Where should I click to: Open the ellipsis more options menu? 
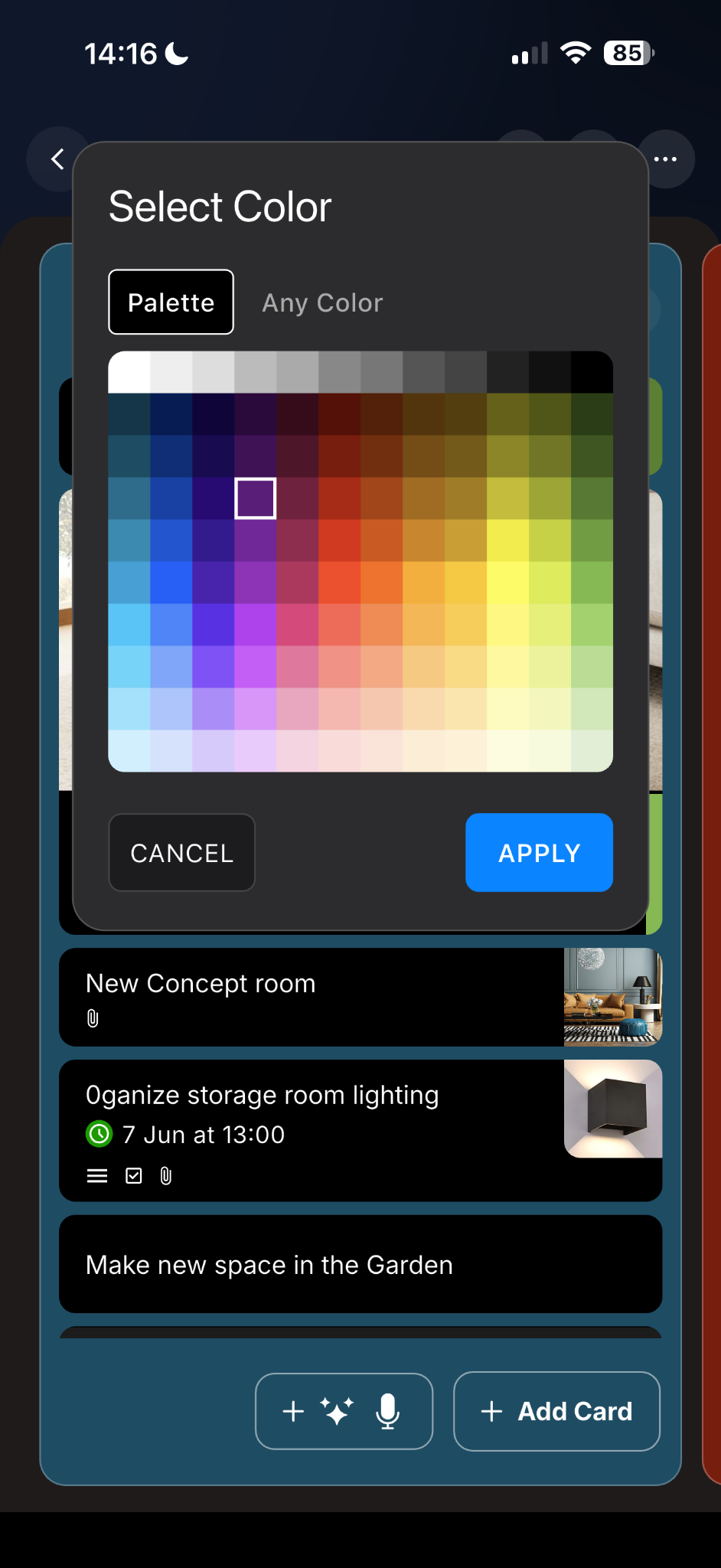(665, 158)
